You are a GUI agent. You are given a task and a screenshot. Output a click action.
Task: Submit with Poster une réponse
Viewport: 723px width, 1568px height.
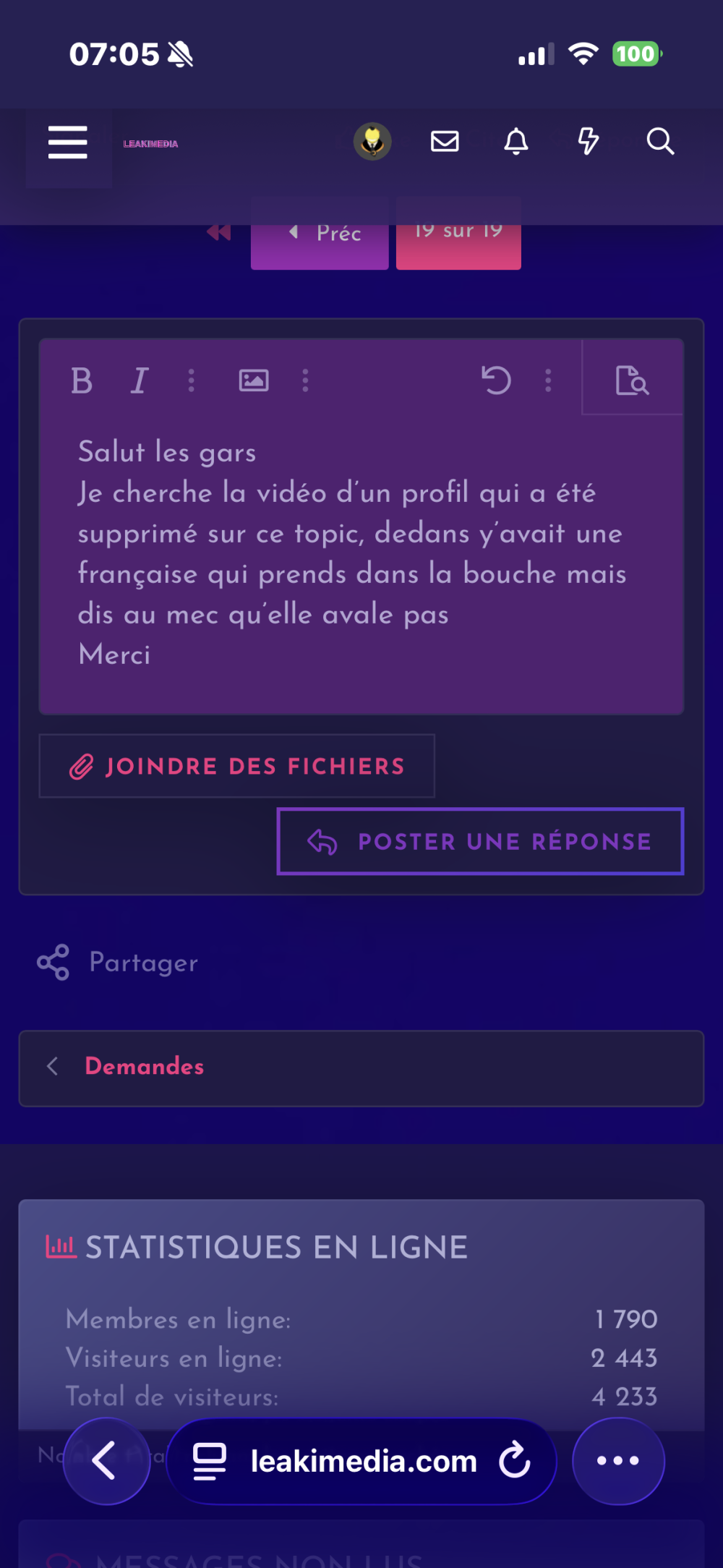[480, 841]
